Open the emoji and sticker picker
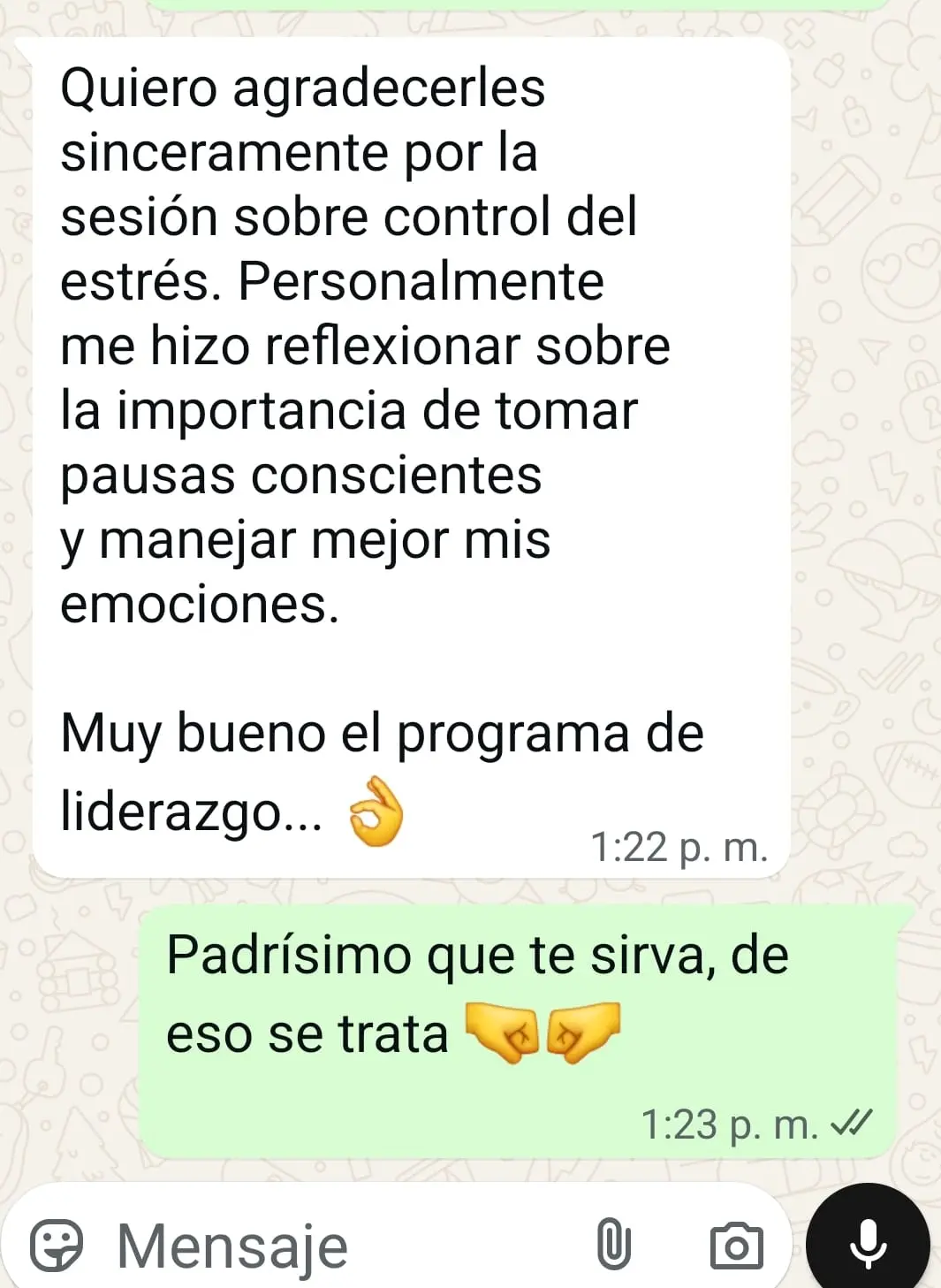The image size is (941, 1288). (57, 1246)
